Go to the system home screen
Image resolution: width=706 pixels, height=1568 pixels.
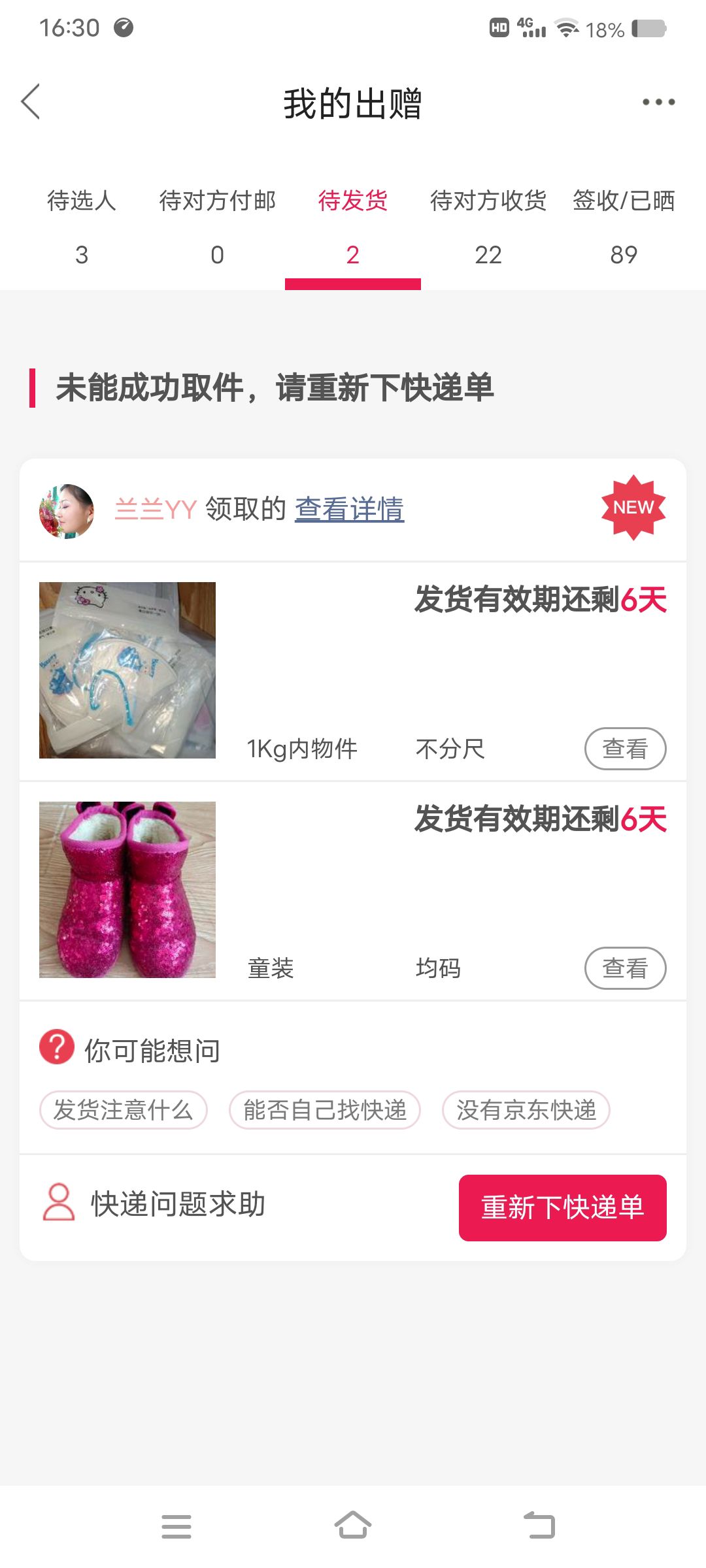353,1526
